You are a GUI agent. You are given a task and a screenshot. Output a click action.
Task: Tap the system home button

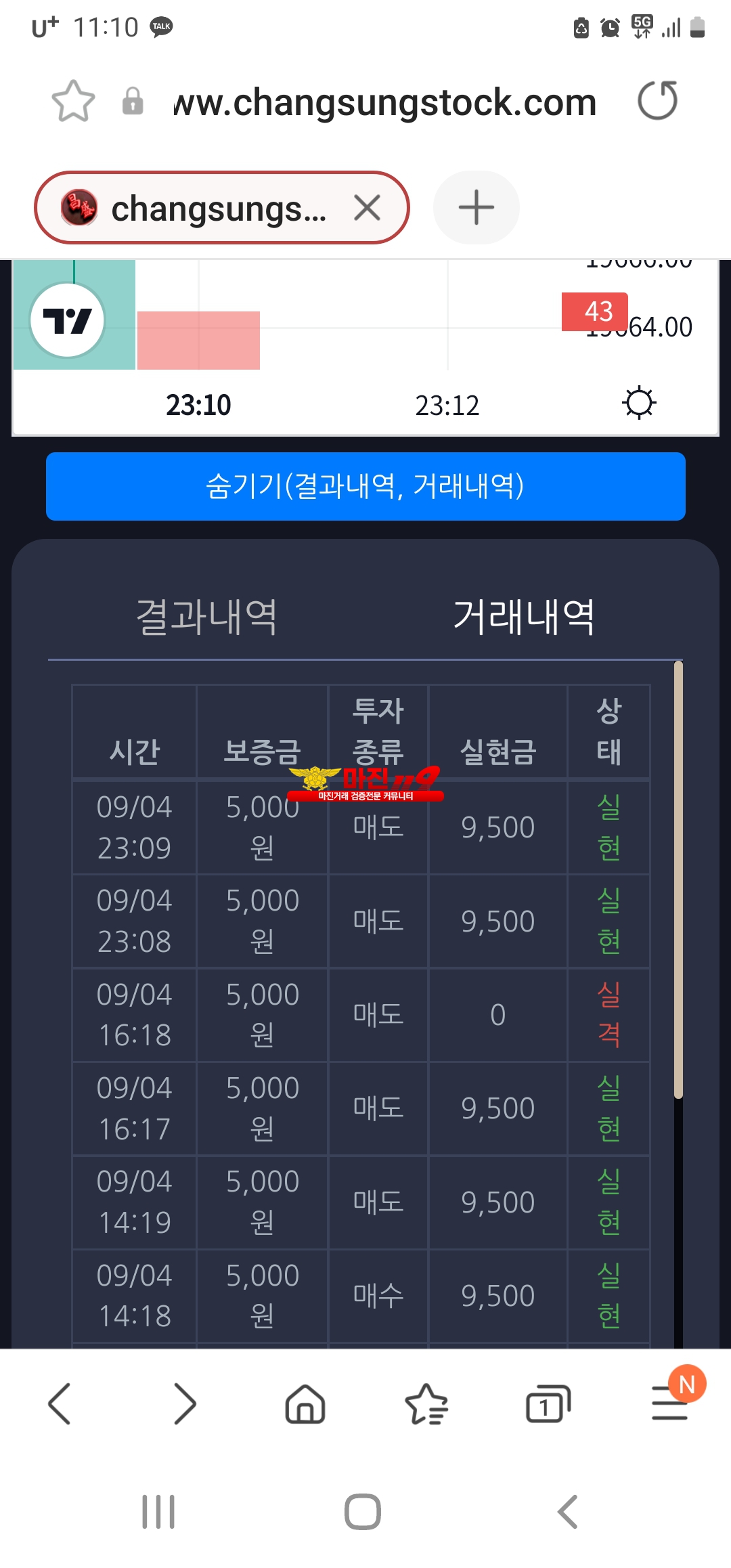(x=363, y=1512)
